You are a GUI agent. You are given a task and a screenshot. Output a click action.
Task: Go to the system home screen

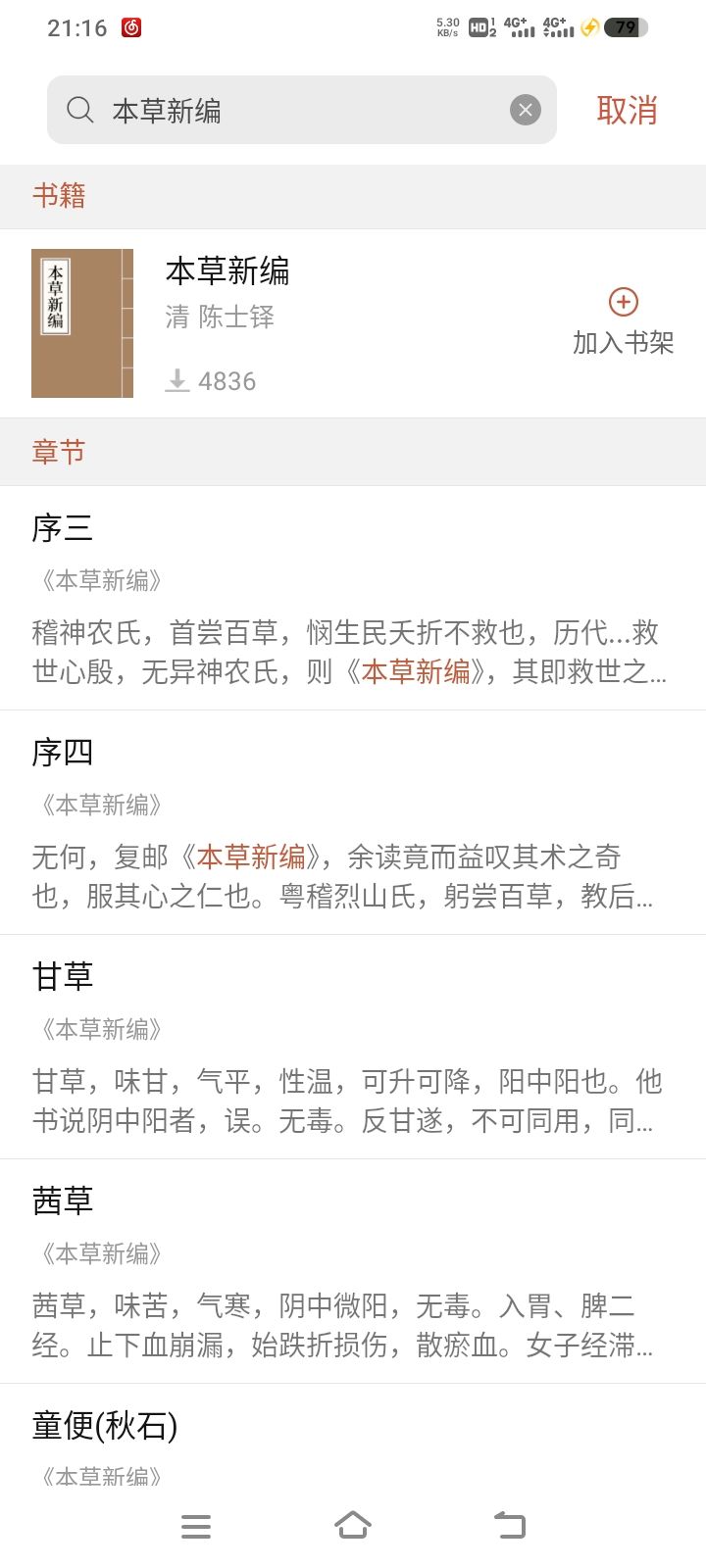[353, 1525]
